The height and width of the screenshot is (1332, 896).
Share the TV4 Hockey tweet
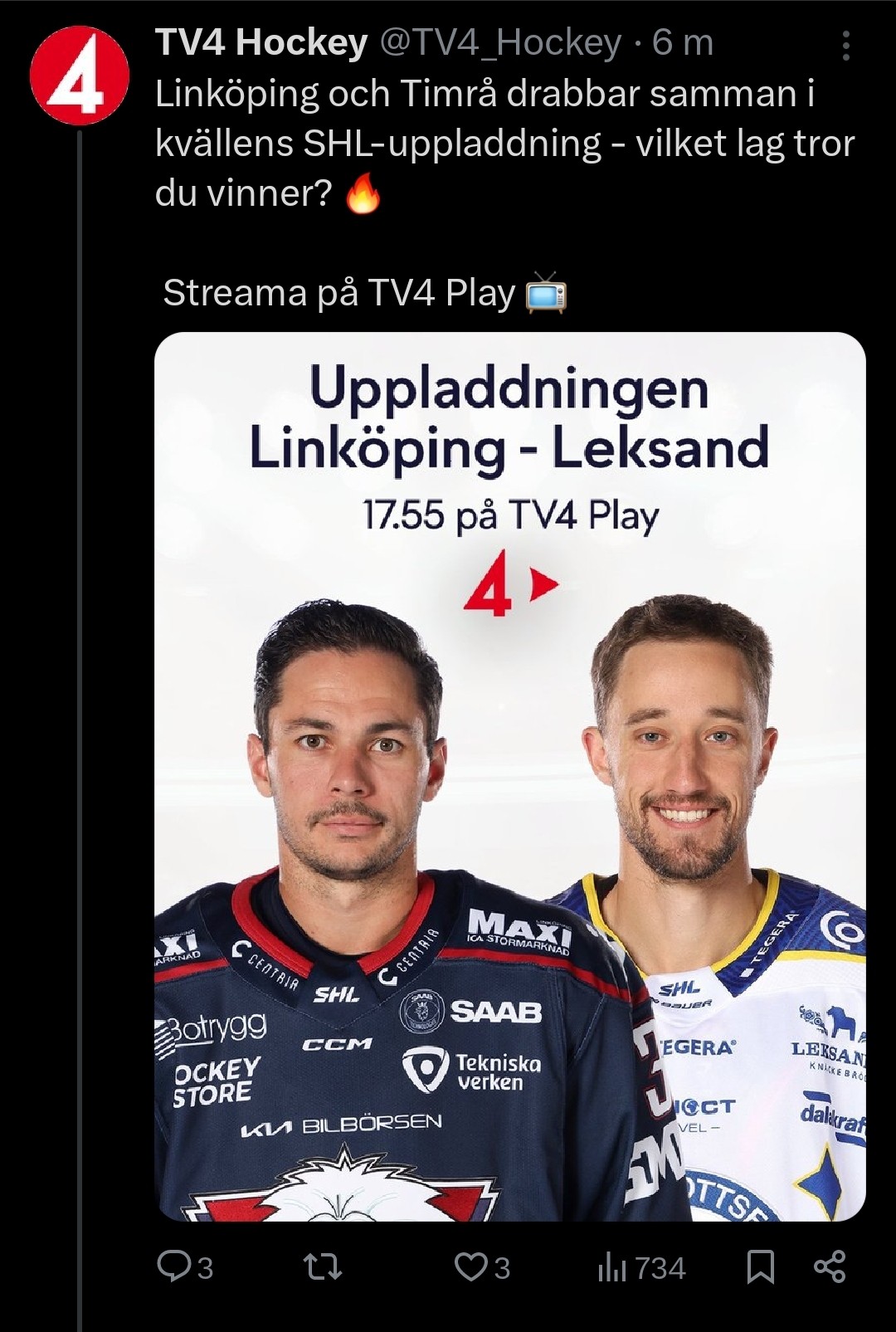(x=830, y=1266)
